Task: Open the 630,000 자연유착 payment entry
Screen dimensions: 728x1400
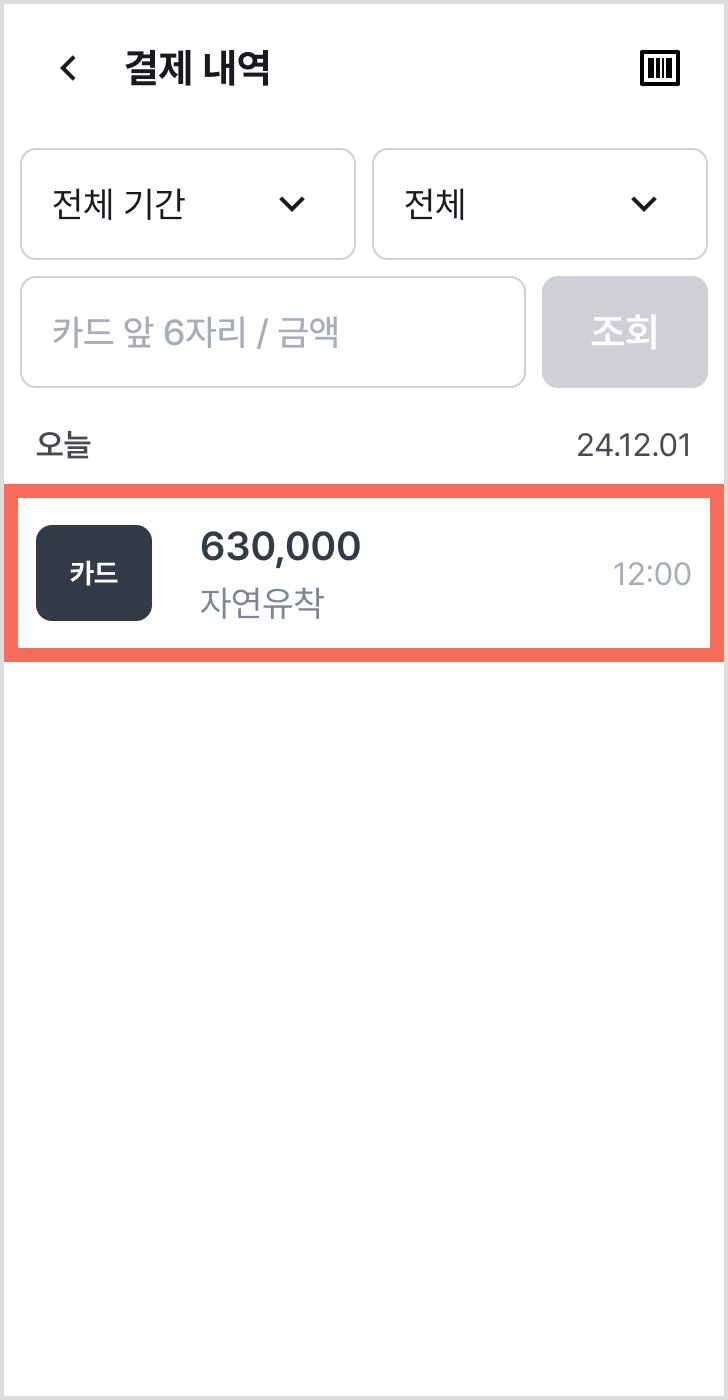Action: pyautogui.click(x=364, y=573)
